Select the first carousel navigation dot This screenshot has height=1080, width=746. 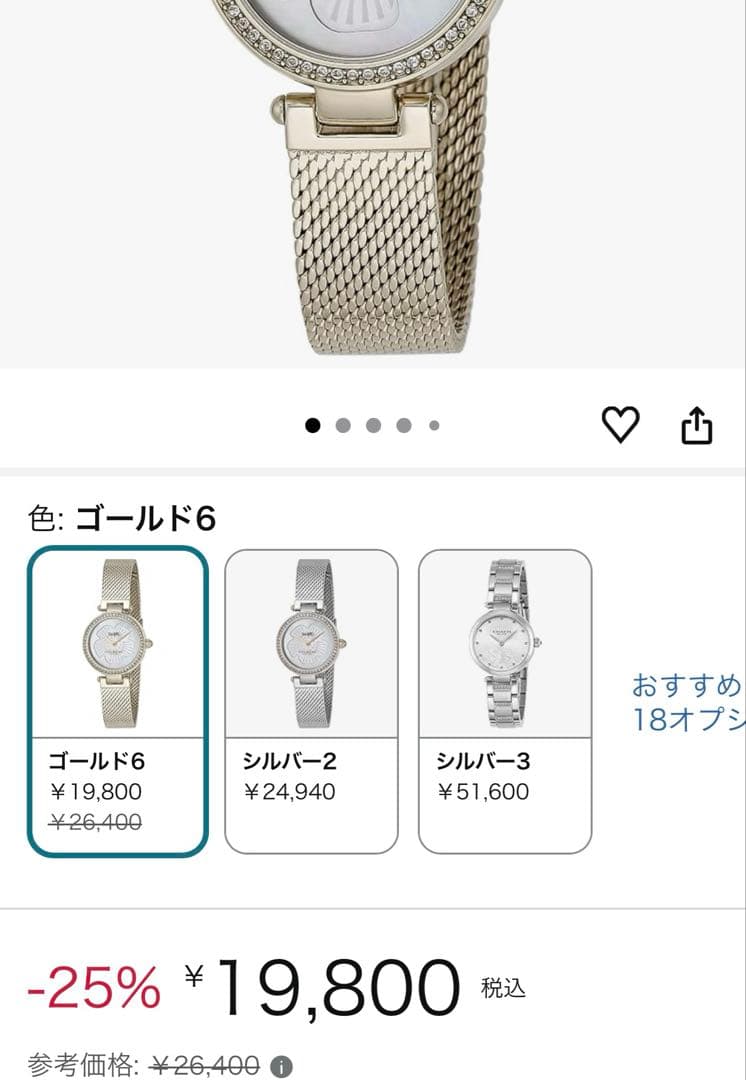tap(313, 424)
